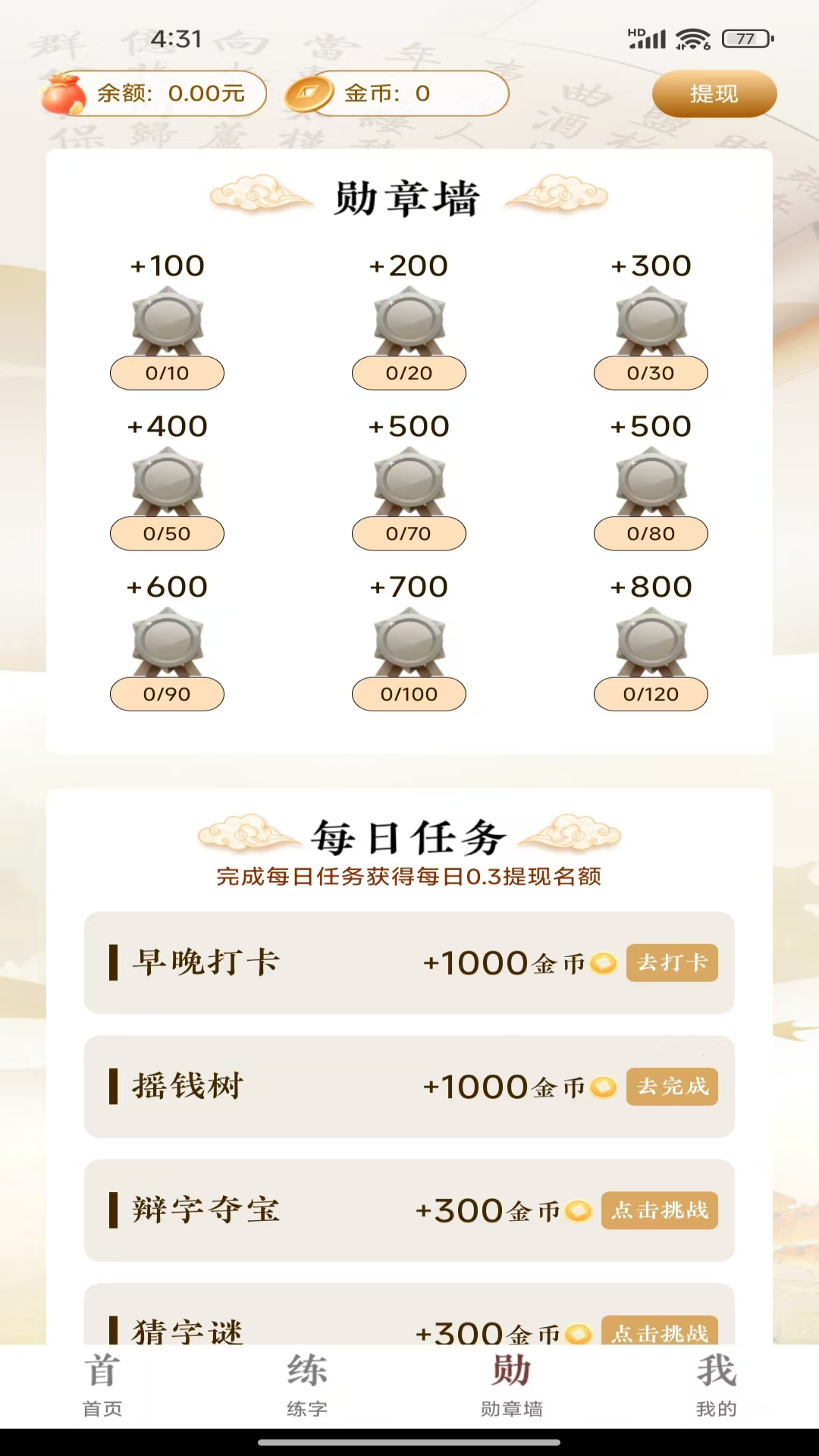The width and height of the screenshot is (819, 1456).
Task: Switch to the 首页 tab
Action: 102,1385
